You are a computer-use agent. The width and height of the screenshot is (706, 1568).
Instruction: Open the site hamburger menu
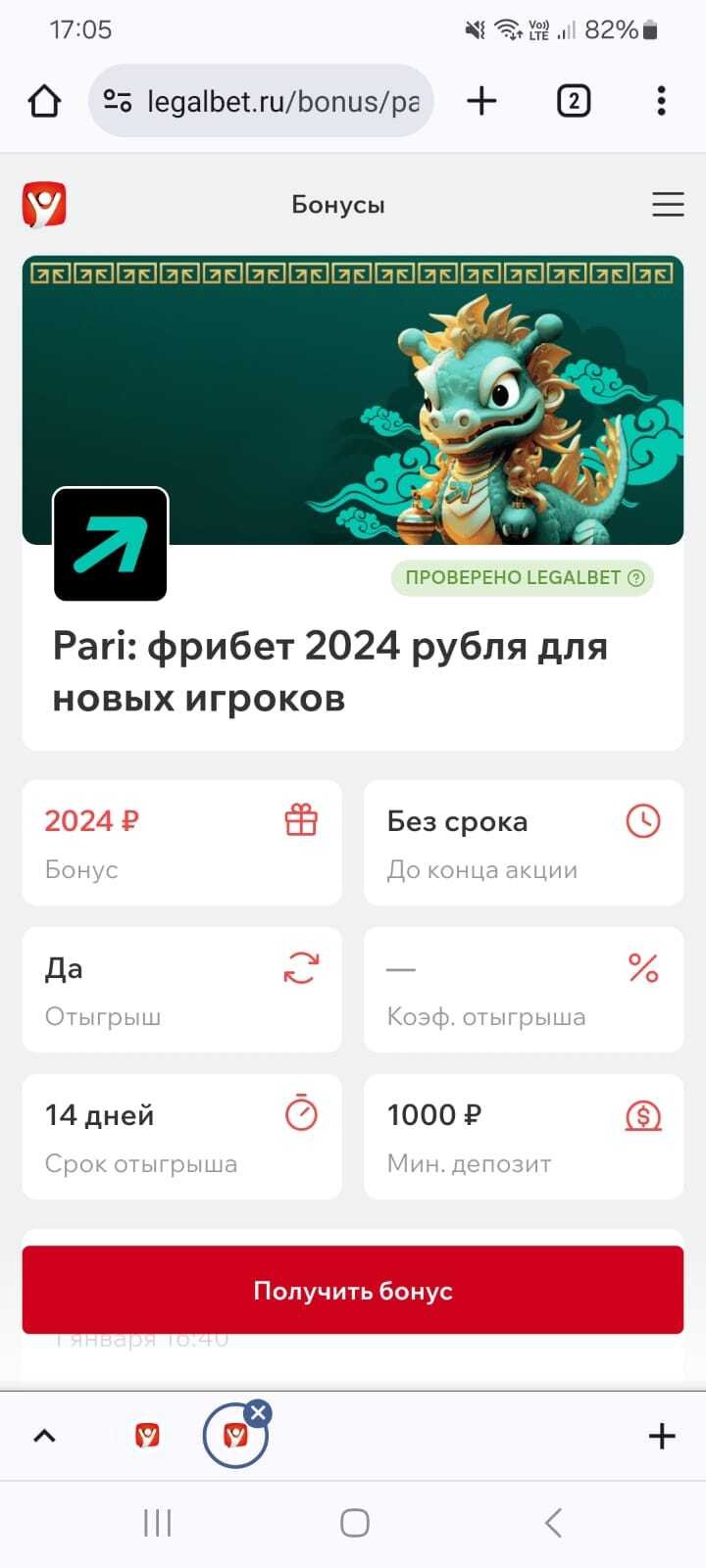point(668,204)
